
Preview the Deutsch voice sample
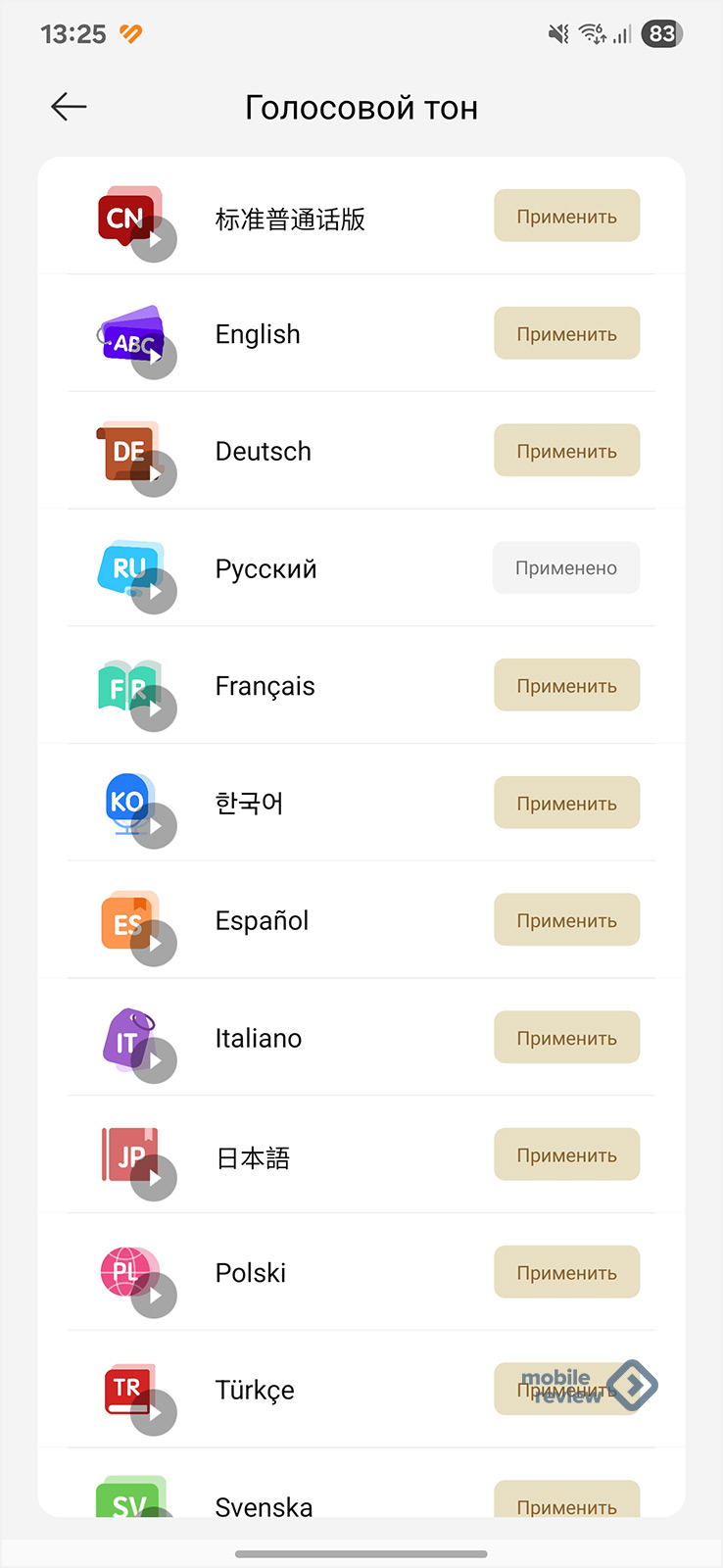tap(154, 474)
